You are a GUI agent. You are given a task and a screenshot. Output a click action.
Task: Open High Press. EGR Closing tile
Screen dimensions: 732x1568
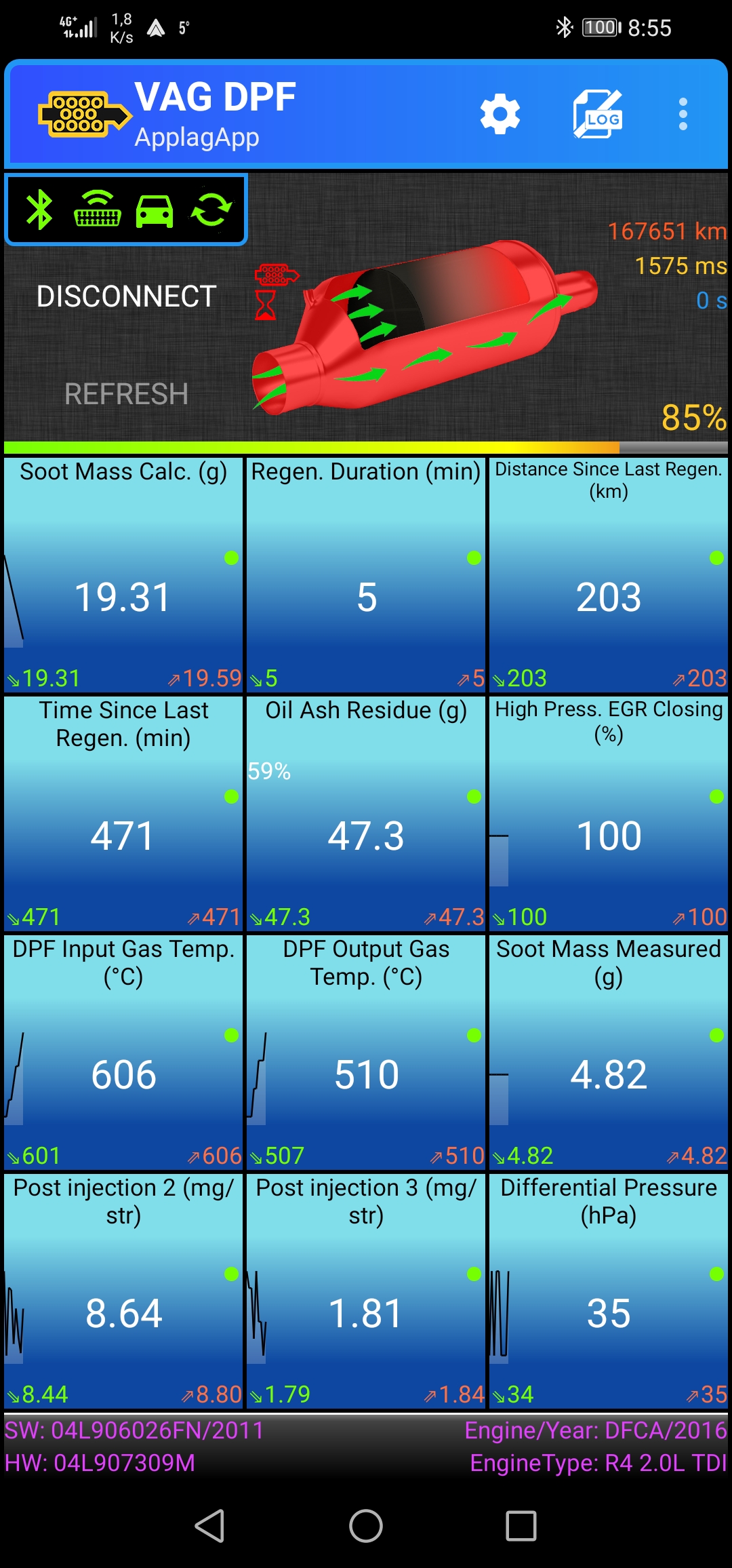click(x=609, y=814)
